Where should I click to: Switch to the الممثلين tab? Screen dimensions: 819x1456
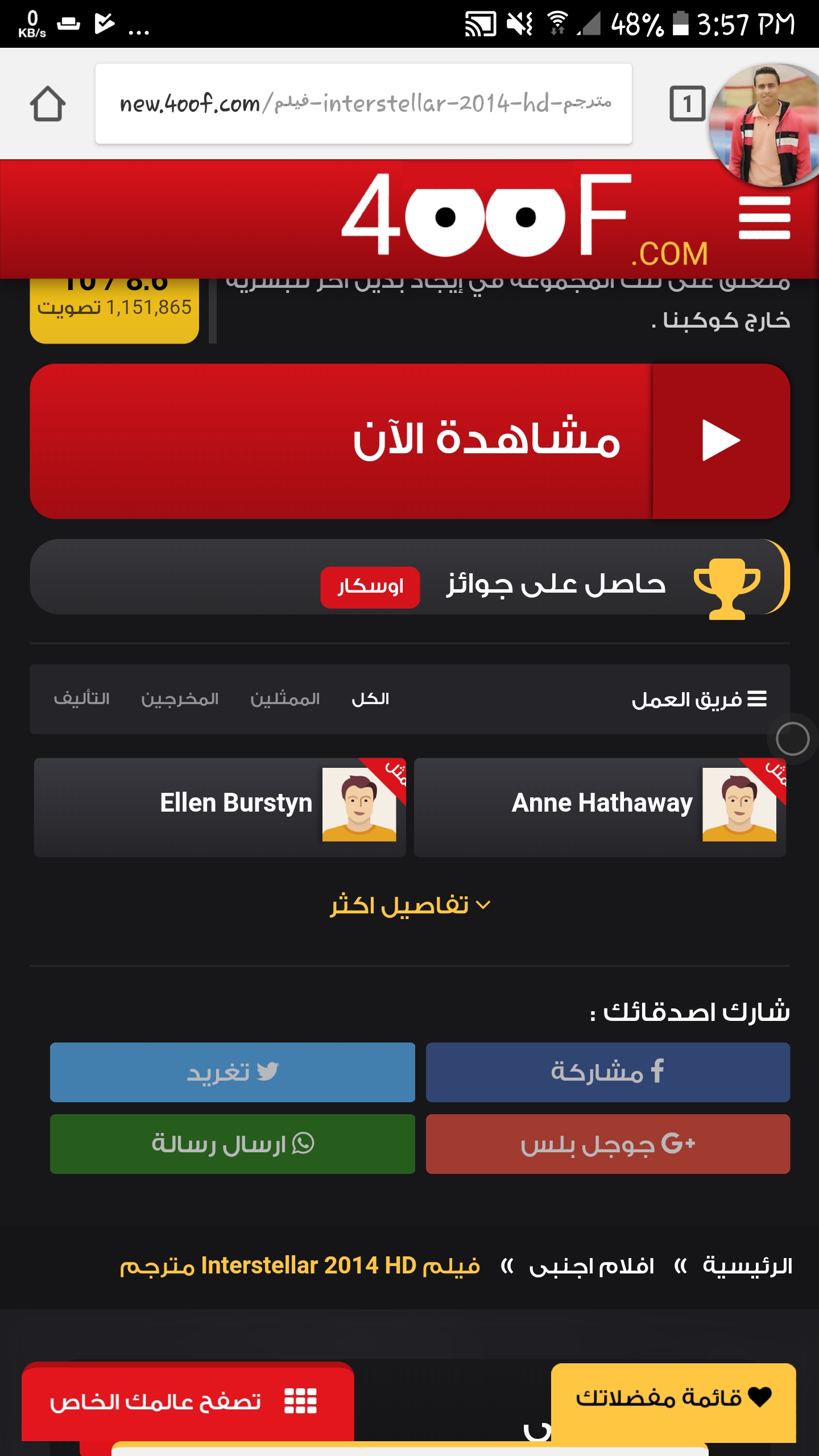pyautogui.click(x=285, y=699)
